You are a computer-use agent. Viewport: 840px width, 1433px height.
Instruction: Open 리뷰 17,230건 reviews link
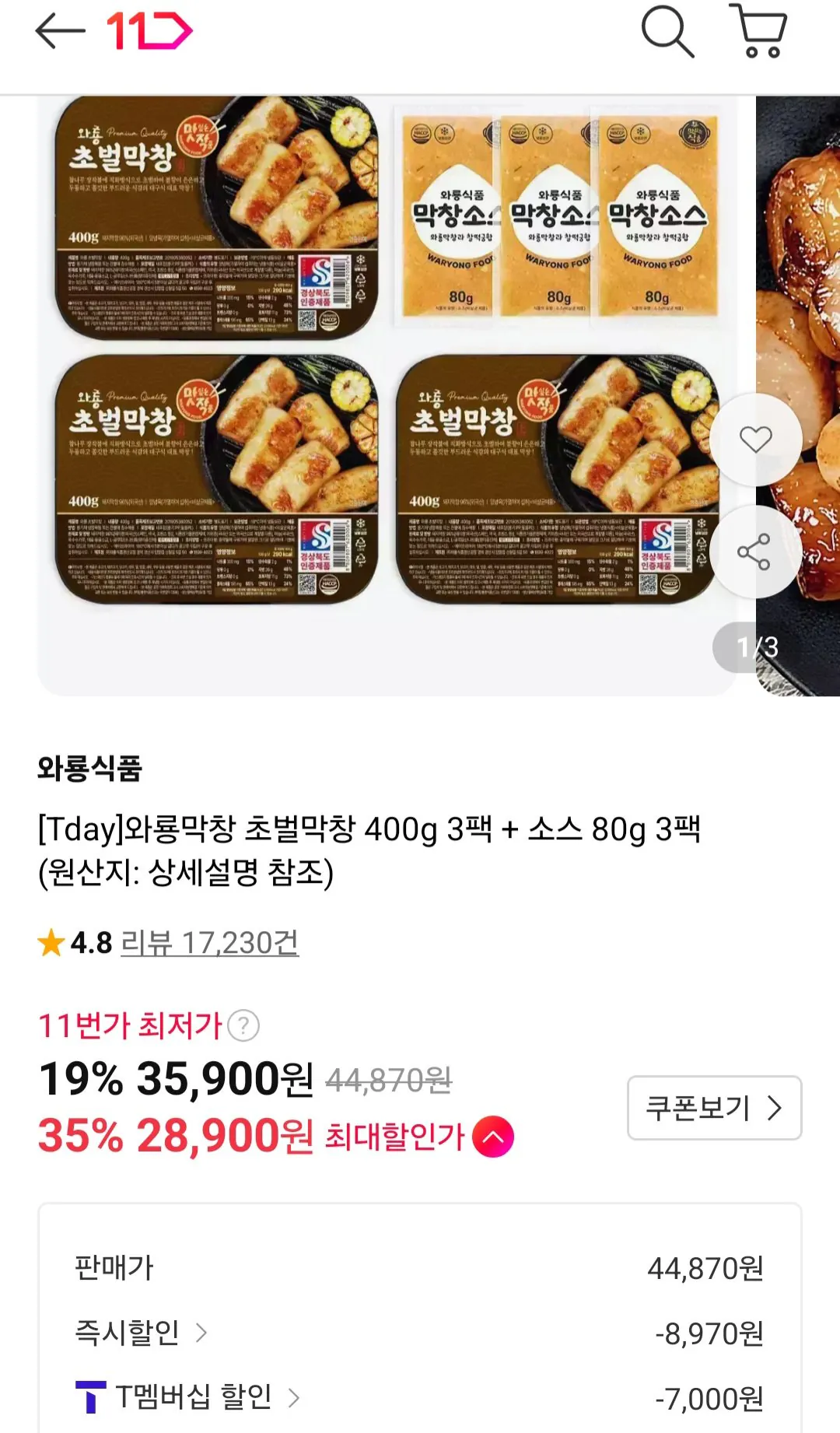(209, 943)
